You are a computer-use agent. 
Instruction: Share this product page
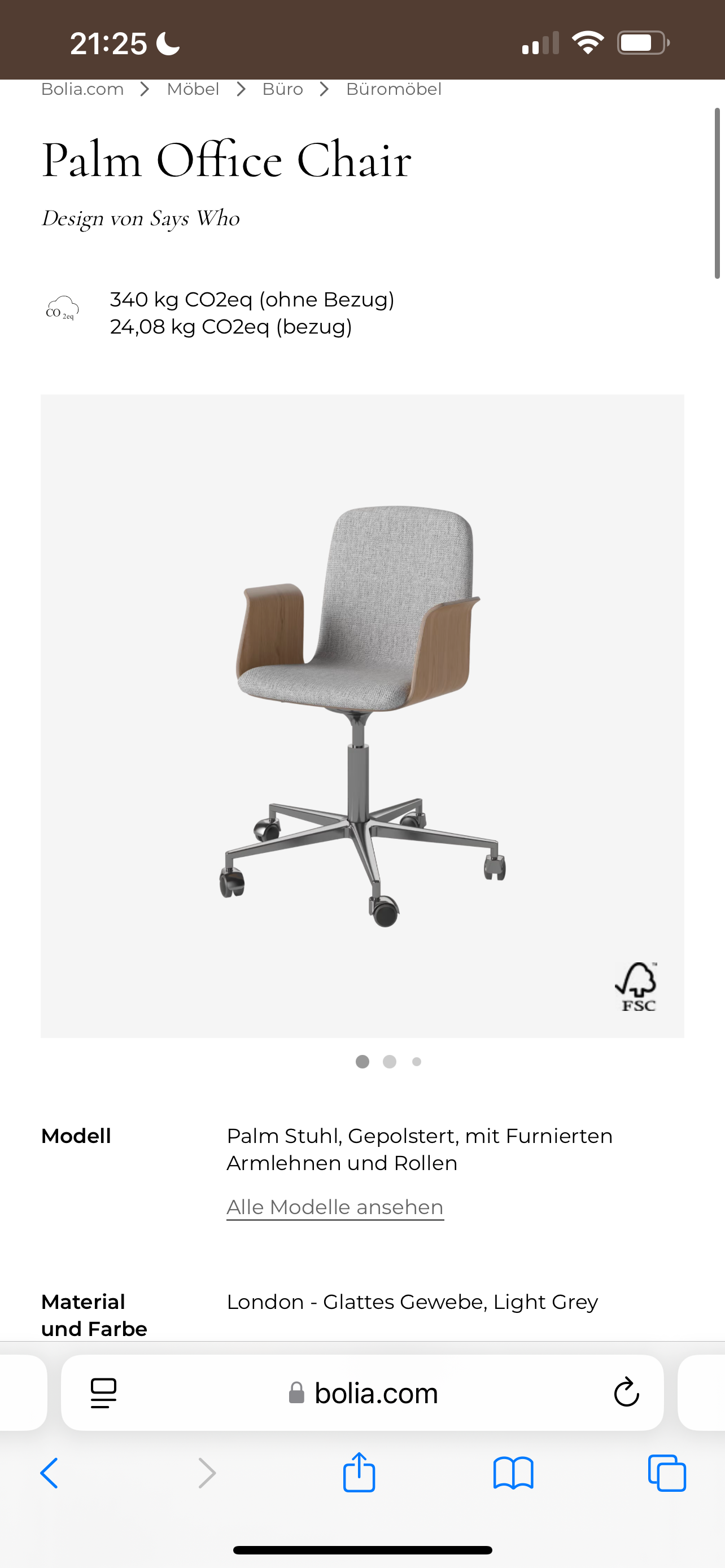point(359,1473)
